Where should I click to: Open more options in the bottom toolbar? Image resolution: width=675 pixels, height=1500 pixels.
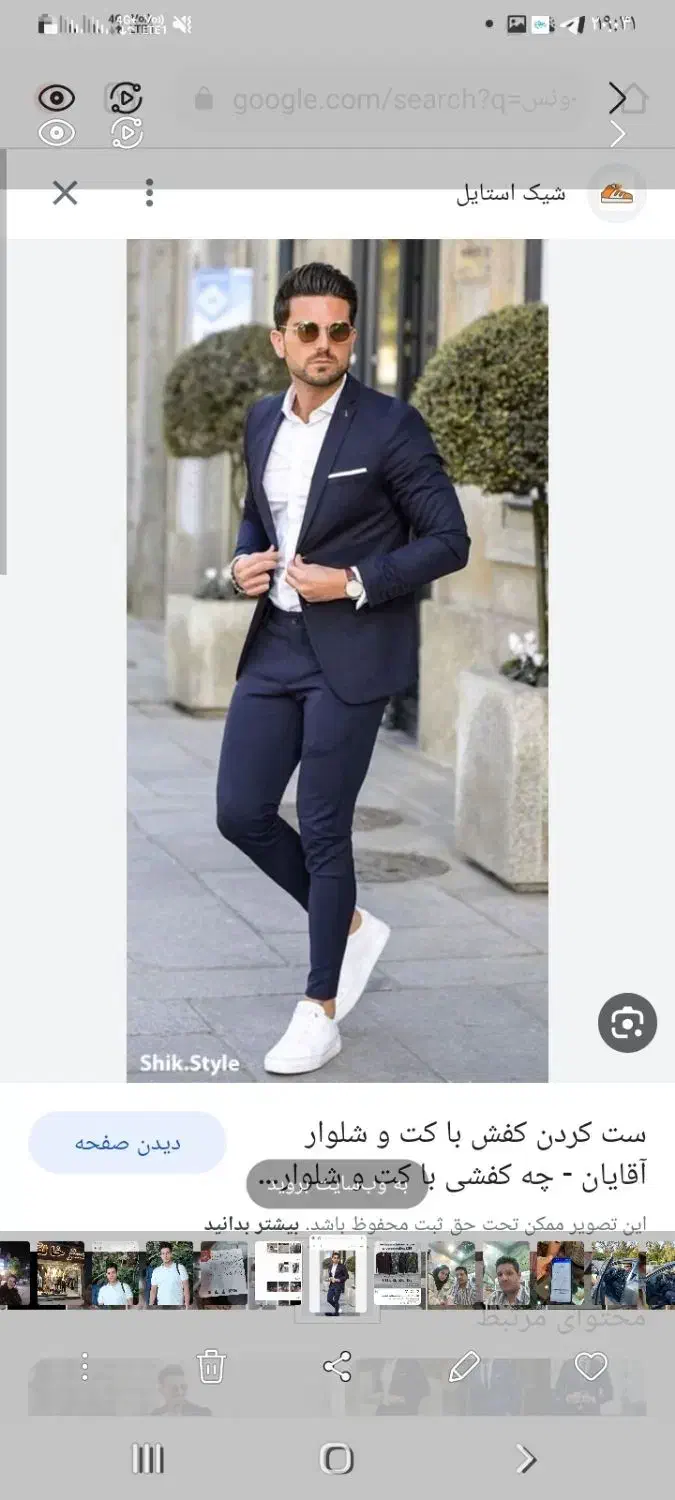(85, 1366)
